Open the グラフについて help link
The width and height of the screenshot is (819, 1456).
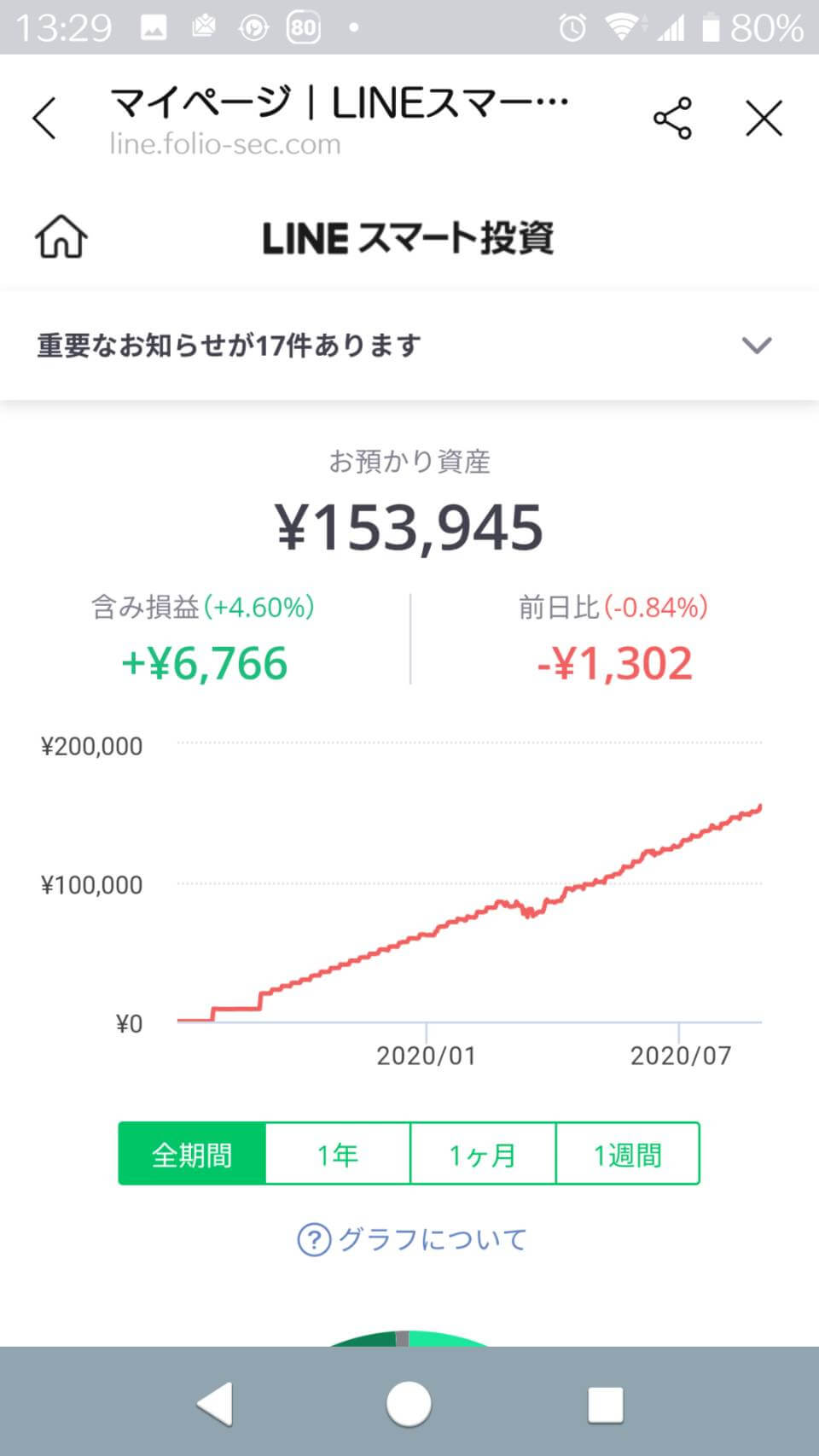click(x=412, y=1239)
